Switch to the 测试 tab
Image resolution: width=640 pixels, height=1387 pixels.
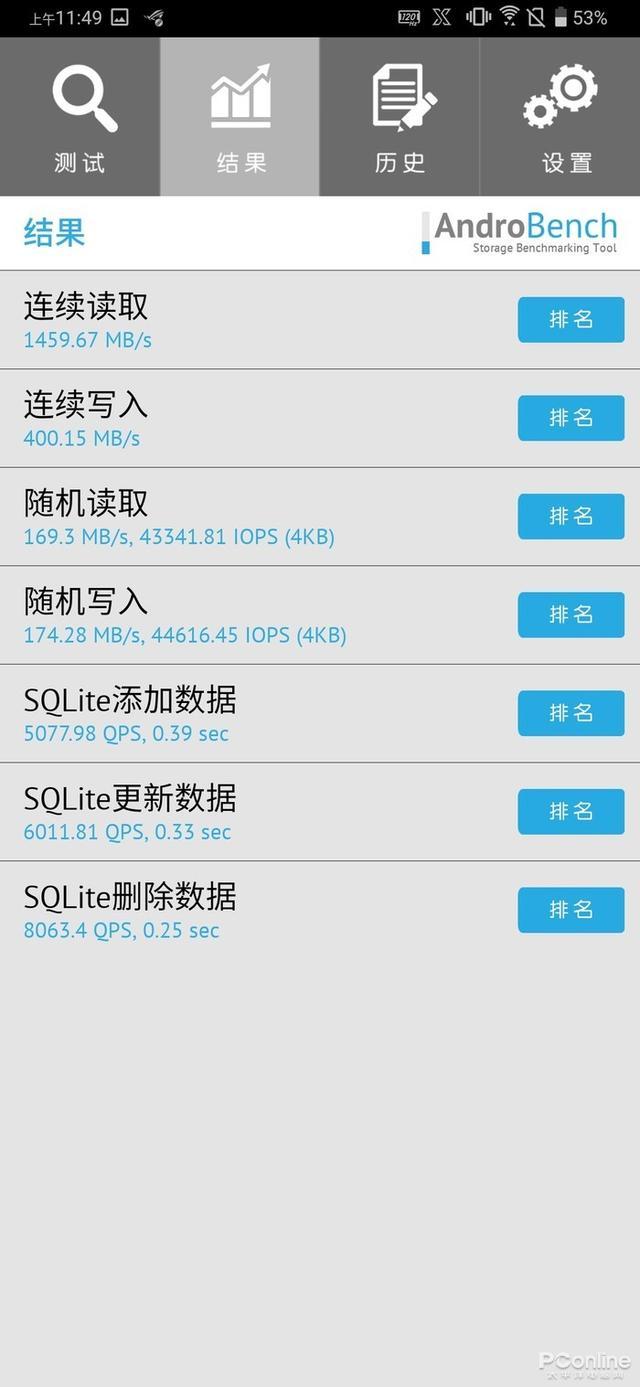coord(80,117)
